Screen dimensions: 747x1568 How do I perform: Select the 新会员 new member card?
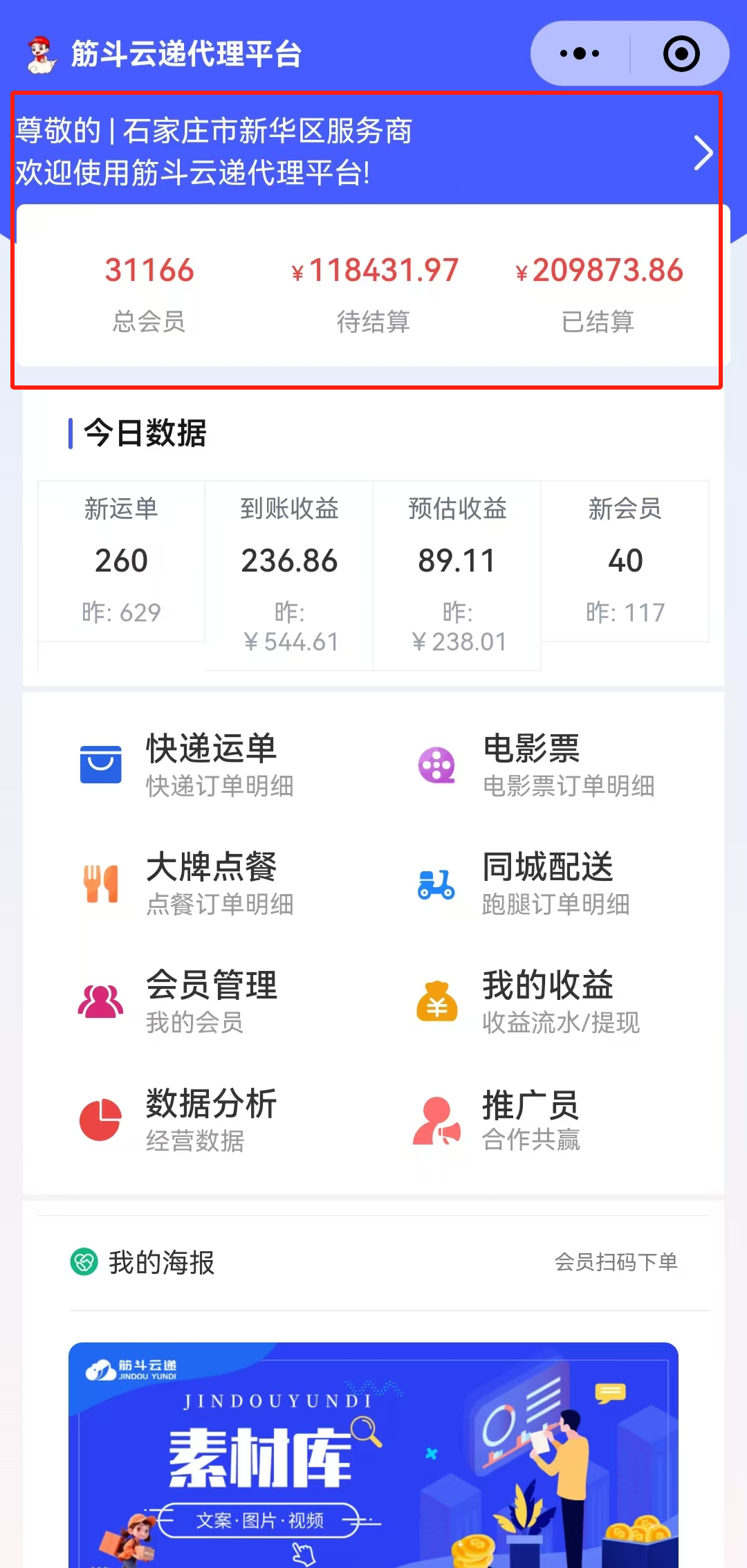(x=625, y=560)
